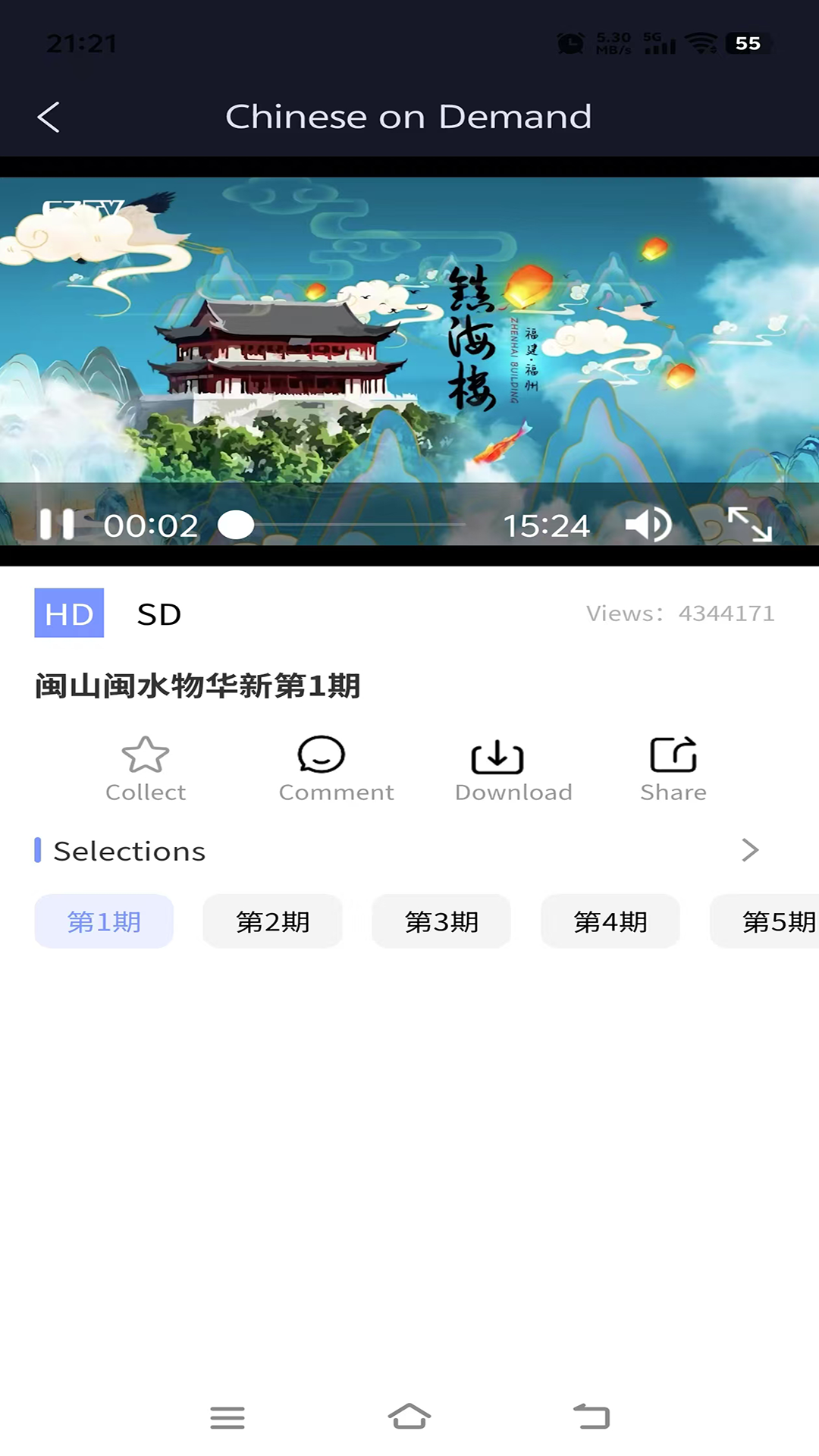Play episode 第2期

(272, 921)
